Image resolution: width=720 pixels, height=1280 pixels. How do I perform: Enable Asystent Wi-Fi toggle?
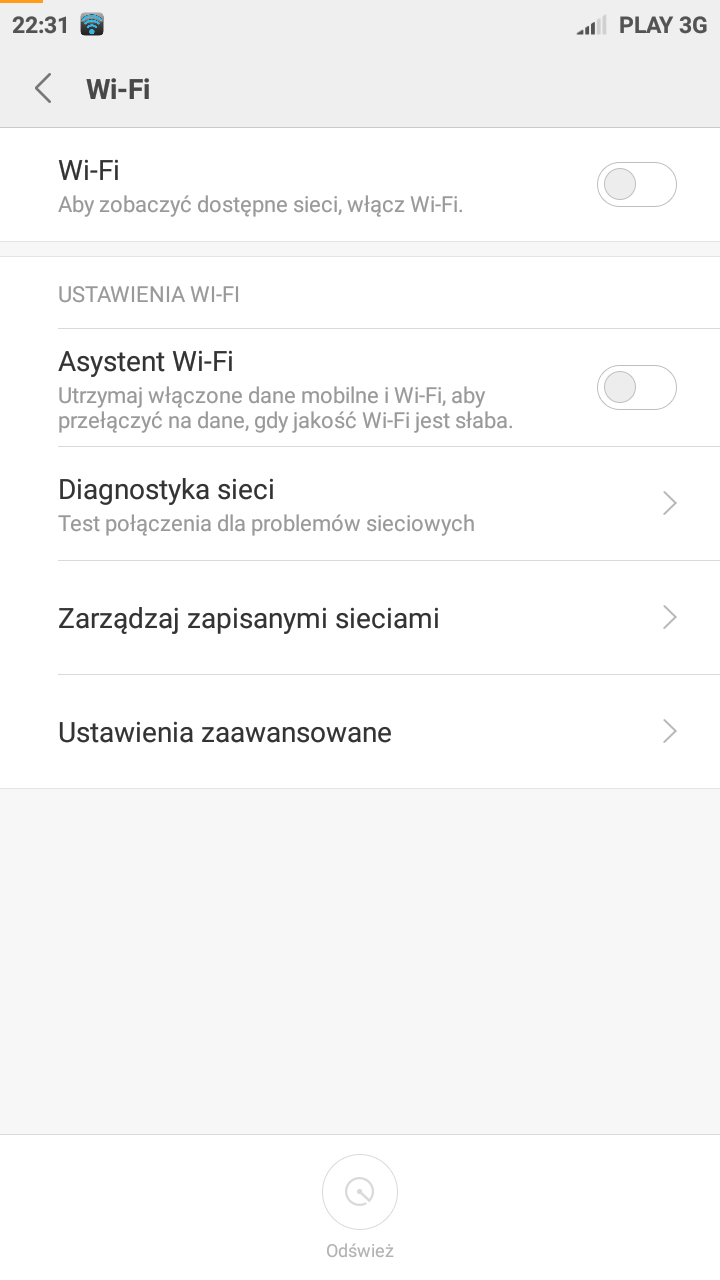point(636,387)
